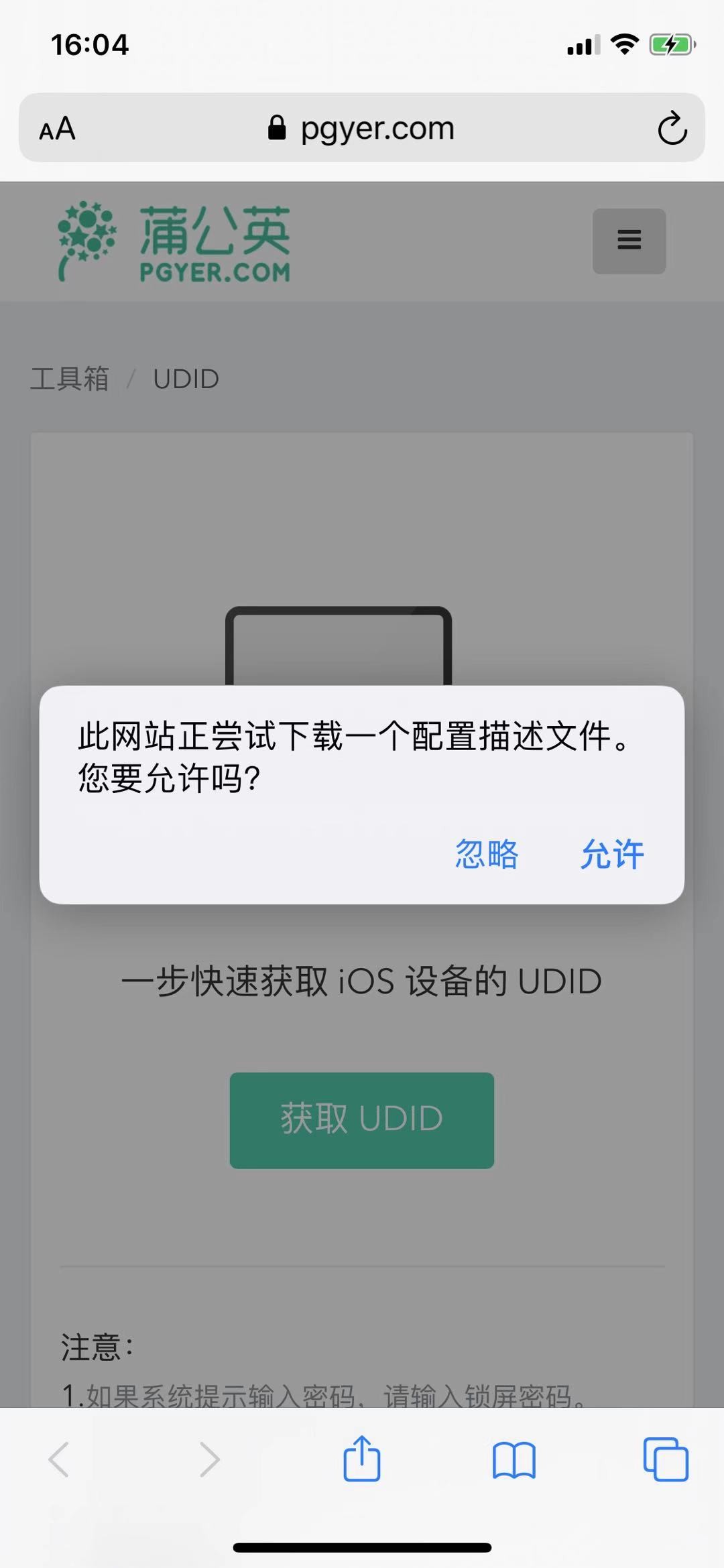Ignore the profile download prompt
Image resolution: width=724 pixels, height=1568 pixels.
pyautogui.click(x=487, y=855)
